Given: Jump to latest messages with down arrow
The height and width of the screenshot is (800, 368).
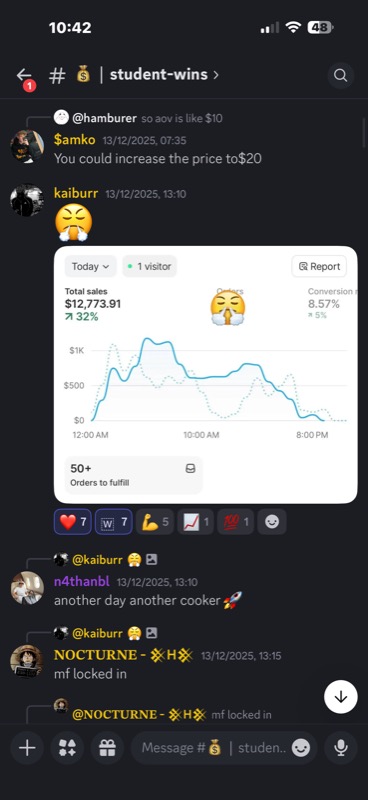Looking at the screenshot, I should 341,696.
